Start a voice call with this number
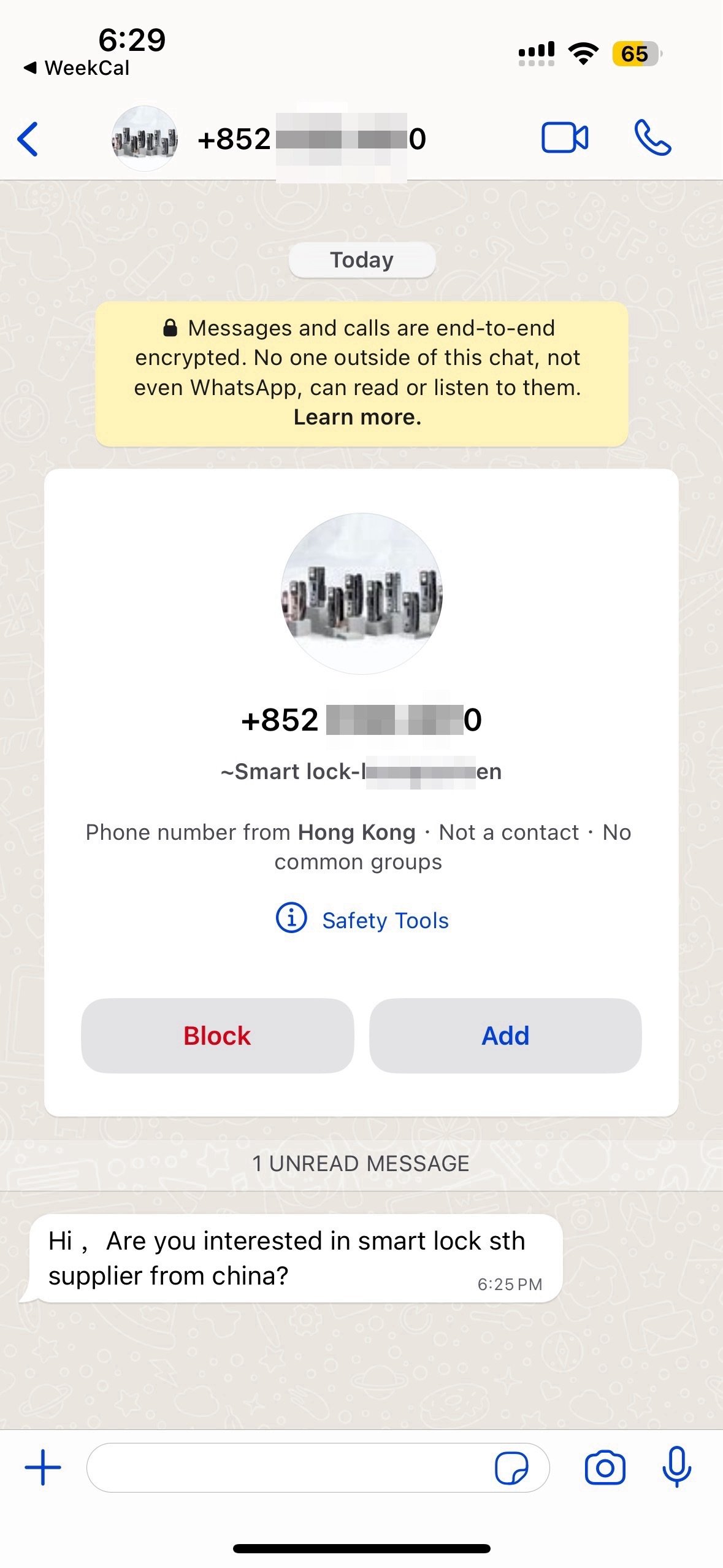The width and height of the screenshot is (723, 1568). coord(652,137)
